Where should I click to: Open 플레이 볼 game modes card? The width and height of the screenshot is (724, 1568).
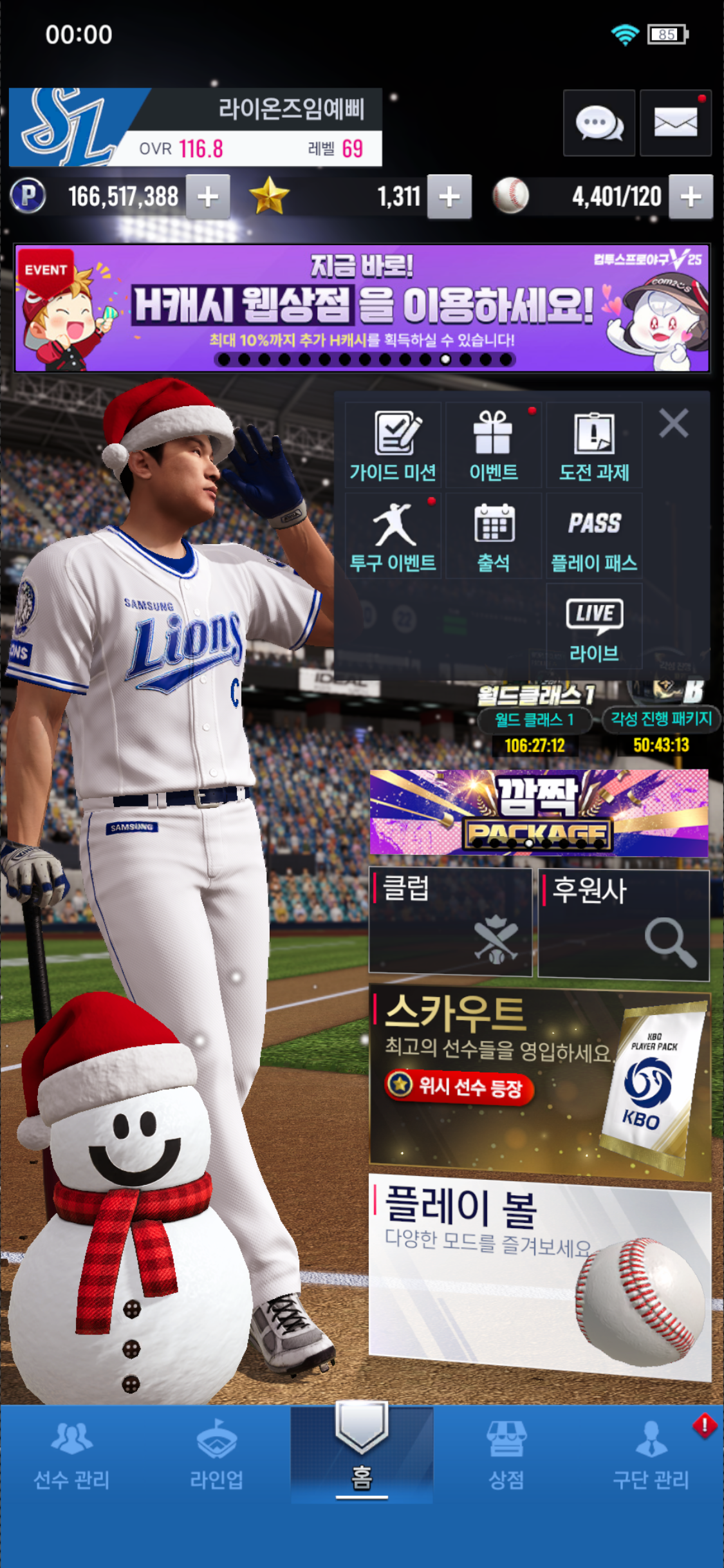pos(539,1274)
